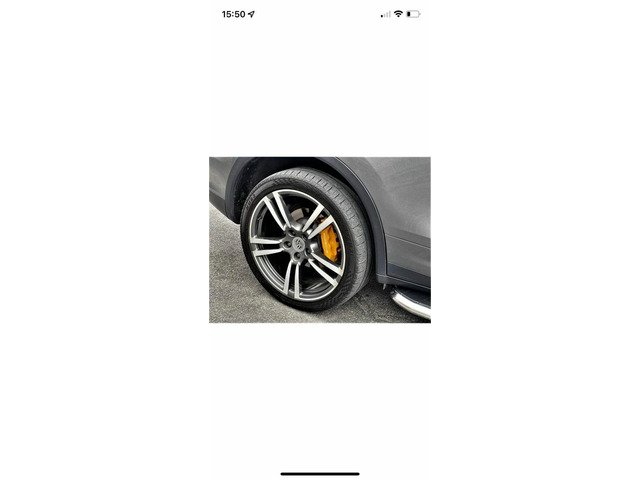Image resolution: width=640 pixels, height=480 pixels.
Task: Tap the car wheel photo to show controls
Action: pyautogui.click(x=319, y=240)
